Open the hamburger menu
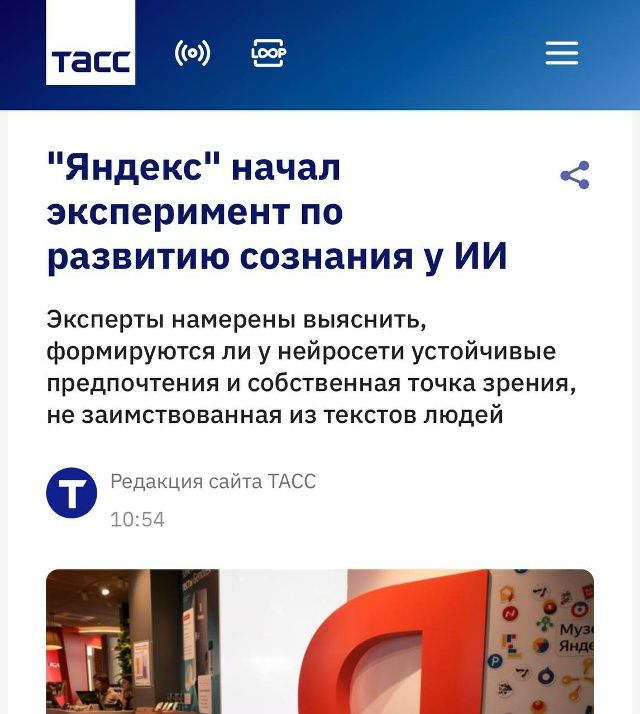 pos(561,53)
